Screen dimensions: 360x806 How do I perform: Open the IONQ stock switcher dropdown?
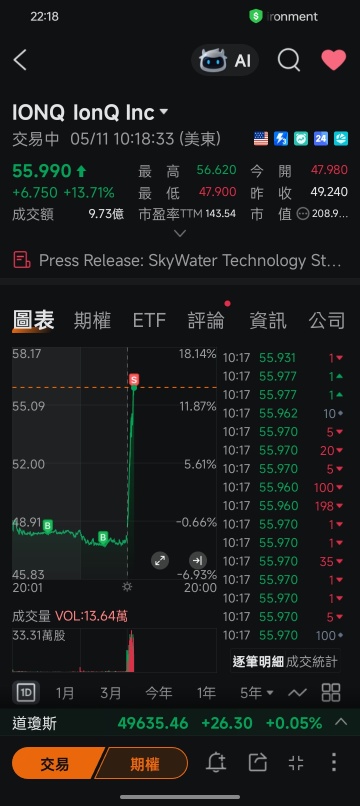[164, 112]
